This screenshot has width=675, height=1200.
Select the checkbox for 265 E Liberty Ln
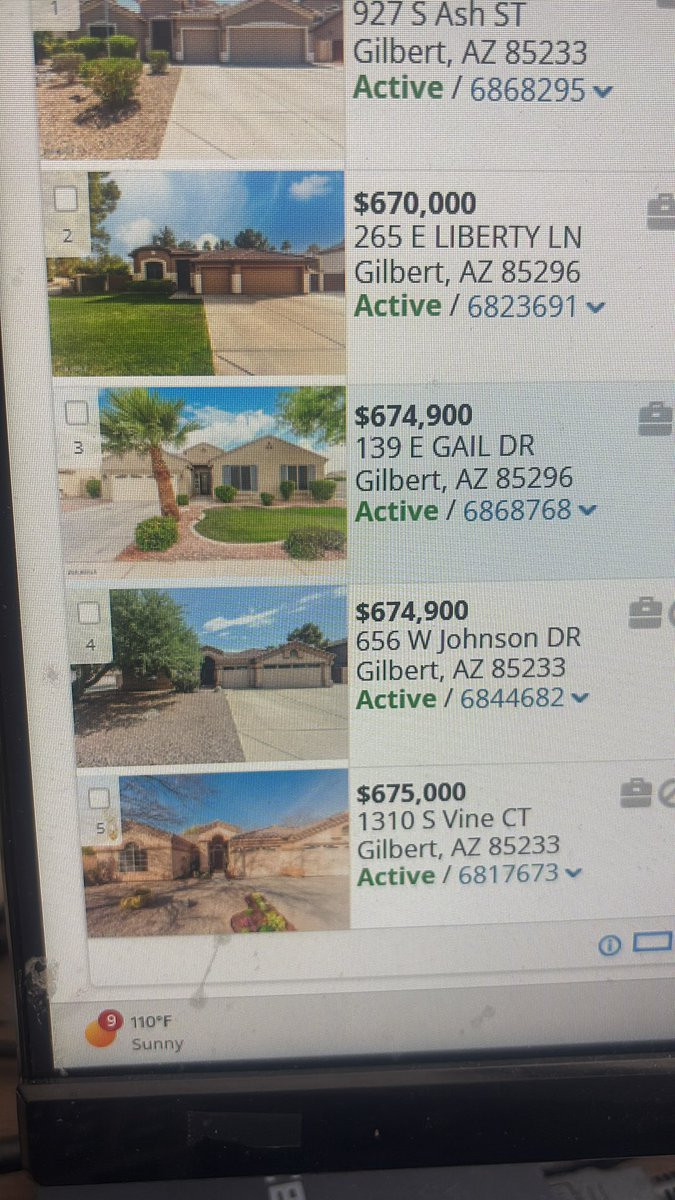(66, 199)
